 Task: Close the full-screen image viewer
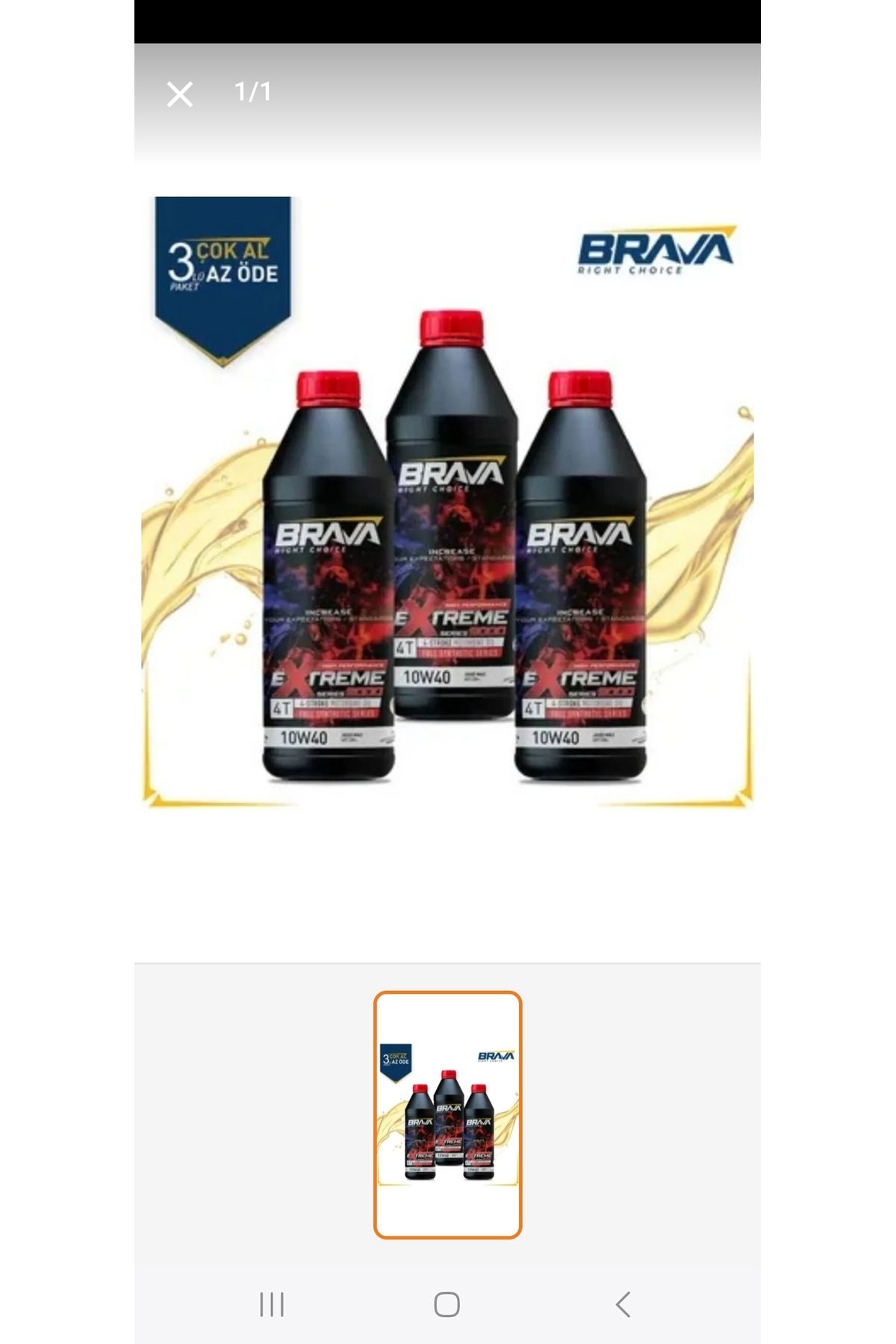180,95
